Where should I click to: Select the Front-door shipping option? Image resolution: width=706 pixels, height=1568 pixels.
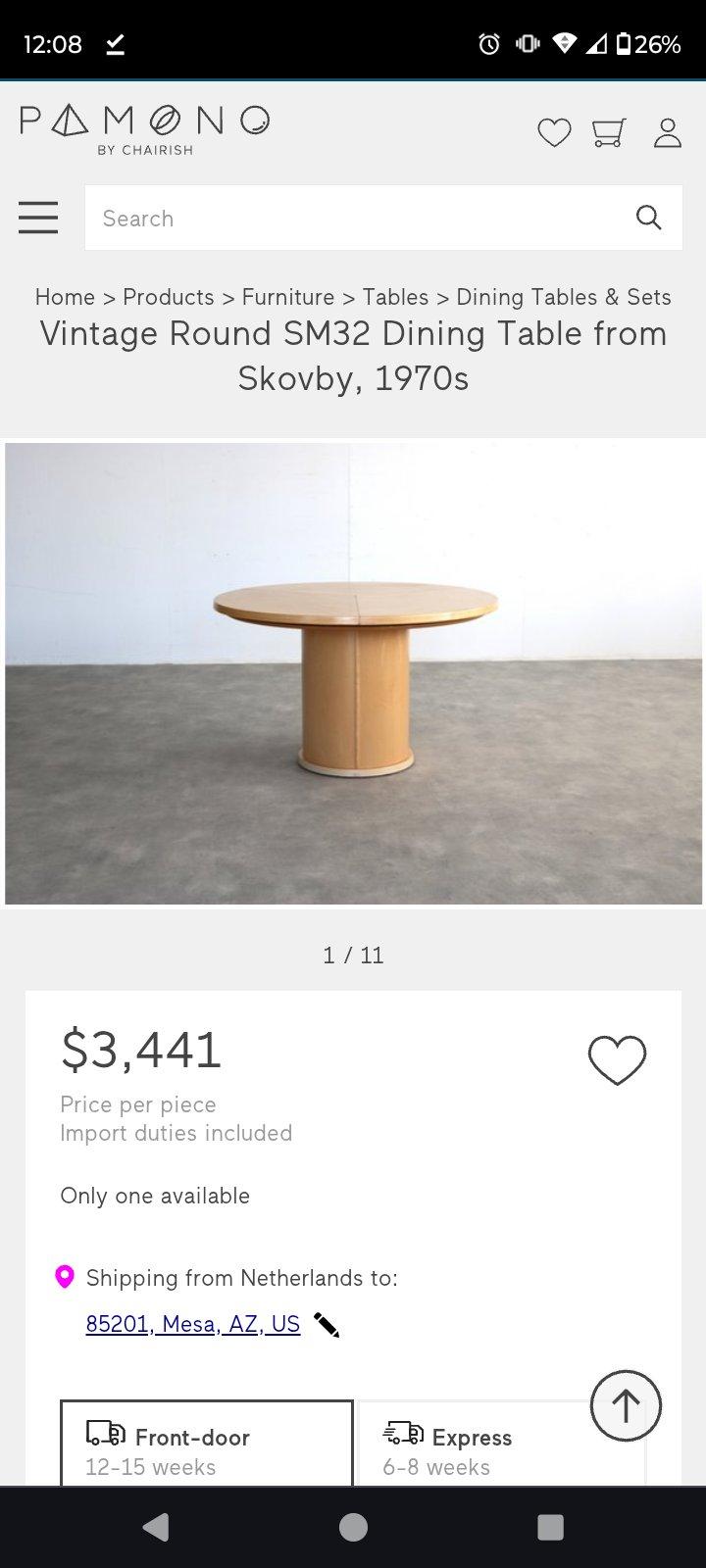206,1443
